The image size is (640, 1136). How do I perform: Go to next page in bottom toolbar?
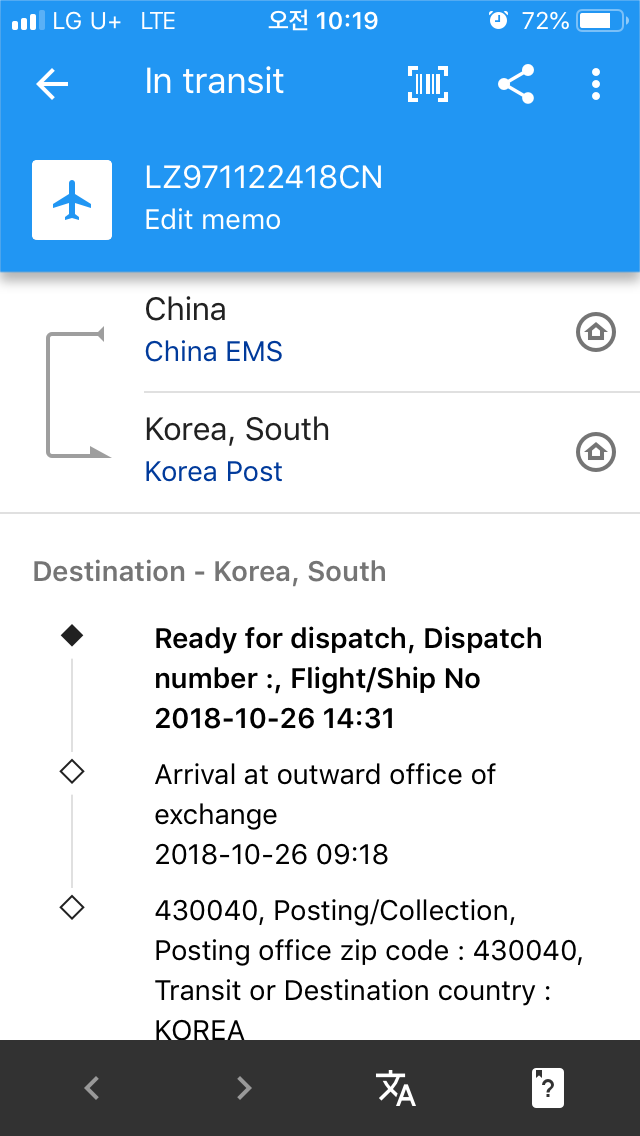(244, 1088)
